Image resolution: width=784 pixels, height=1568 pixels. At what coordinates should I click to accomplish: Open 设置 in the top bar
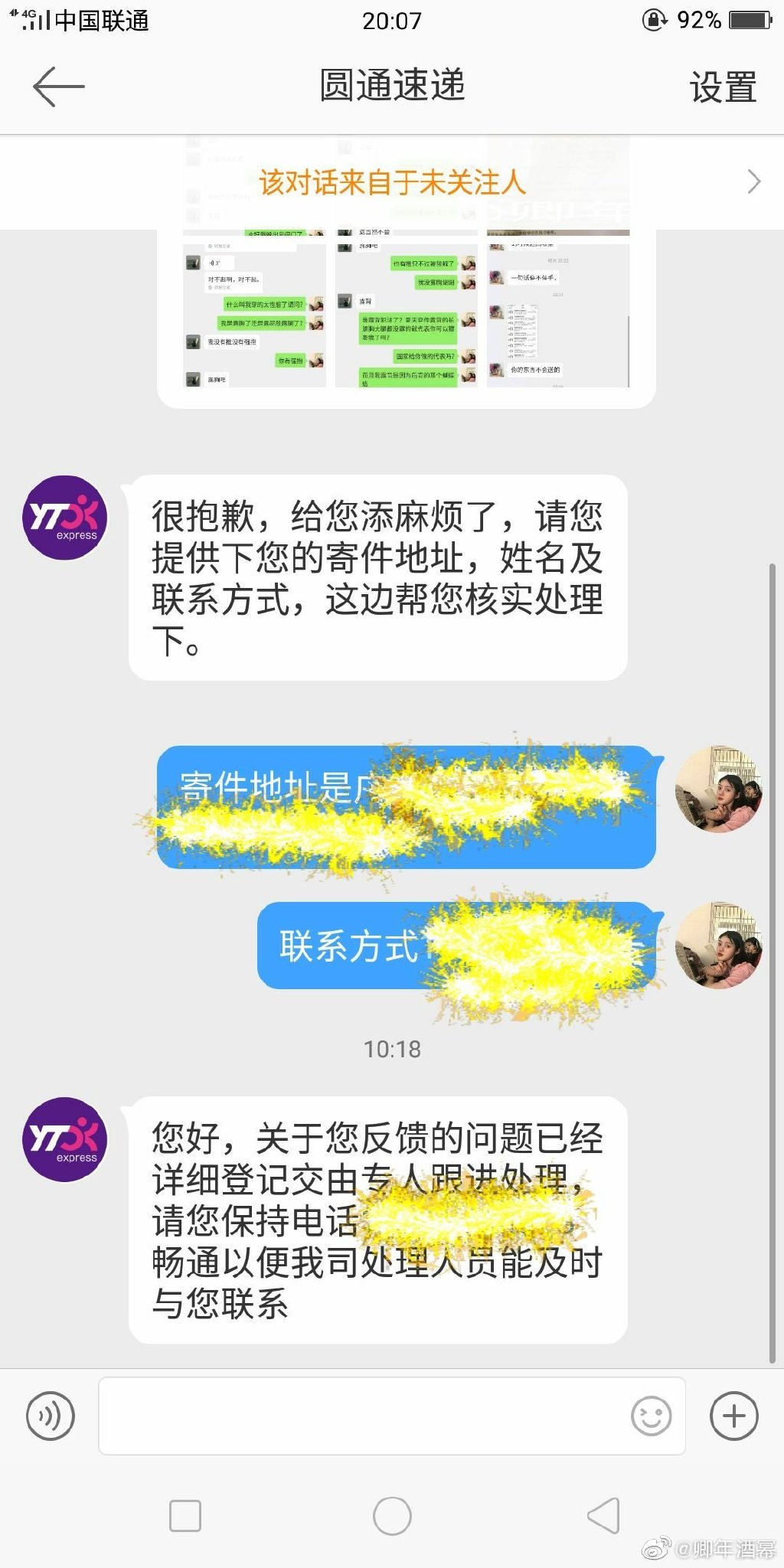point(722,87)
